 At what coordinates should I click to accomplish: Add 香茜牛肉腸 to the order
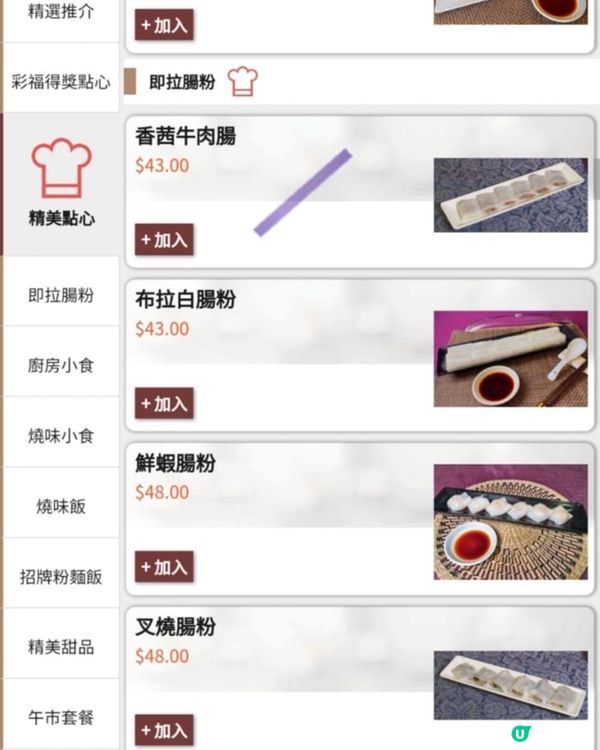click(164, 240)
